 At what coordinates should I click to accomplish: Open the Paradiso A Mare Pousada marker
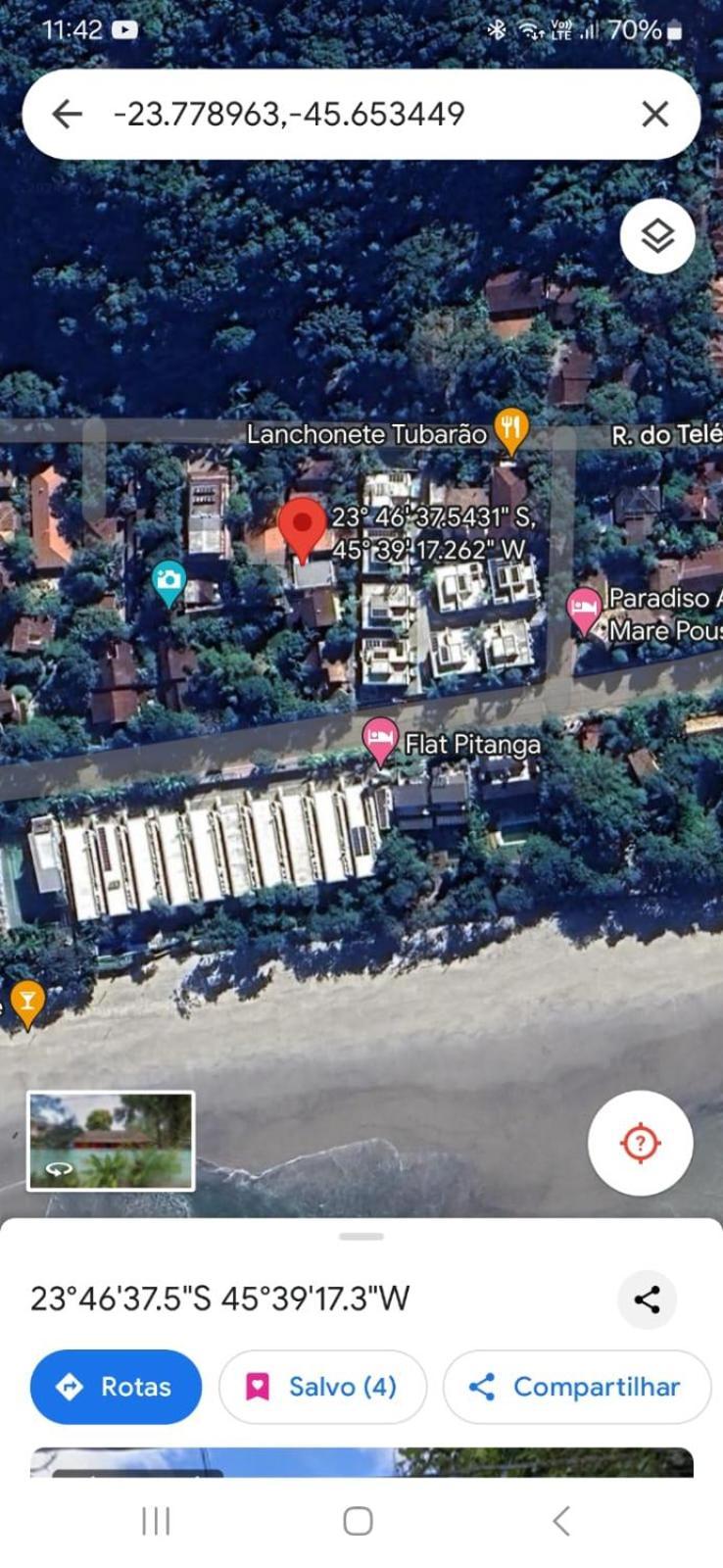[x=585, y=609]
